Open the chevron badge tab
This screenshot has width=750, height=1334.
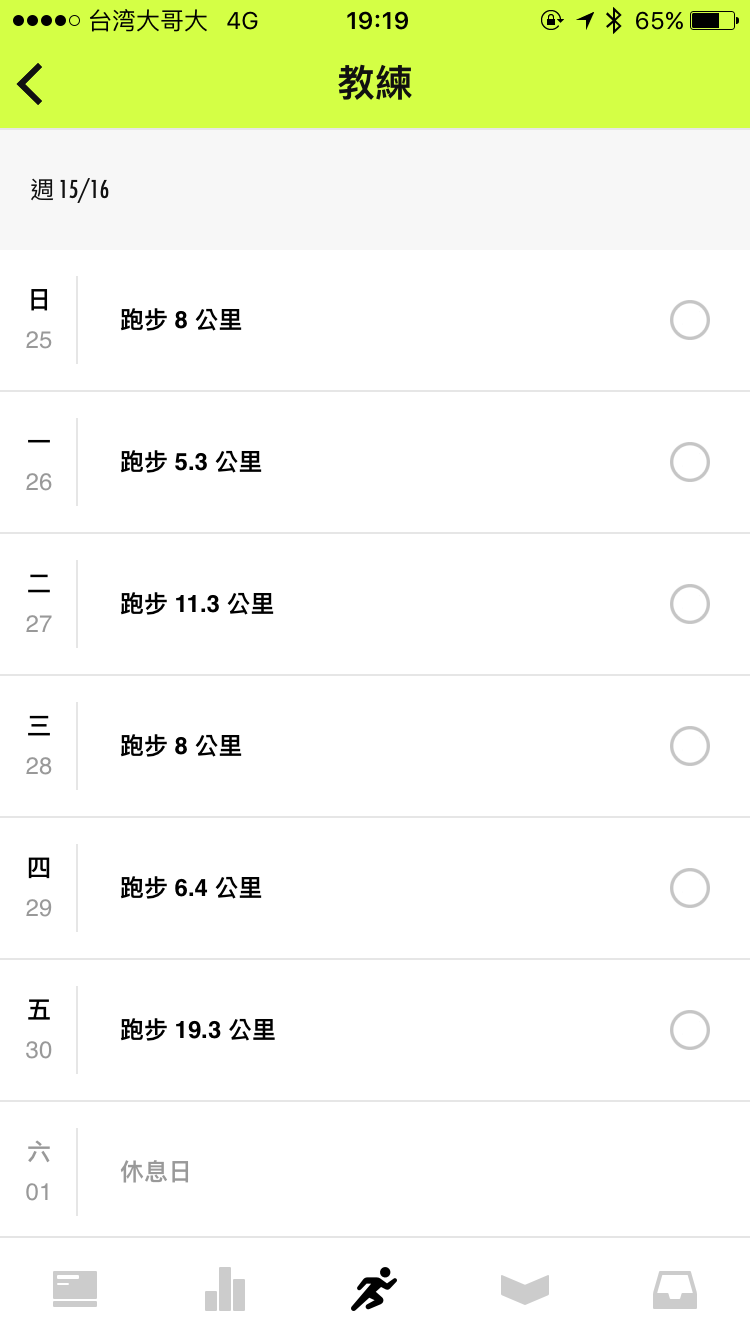pos(525,1289)
